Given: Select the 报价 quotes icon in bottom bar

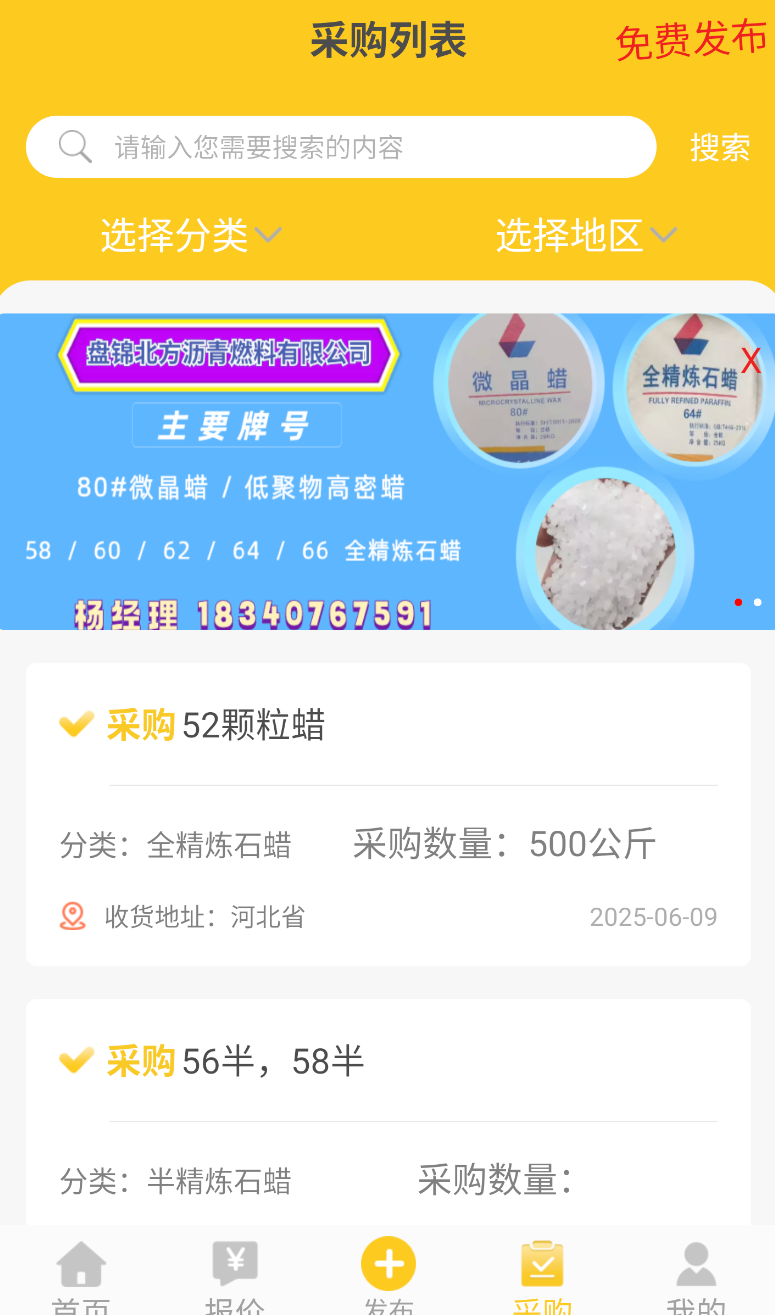Looking at the screenshot, I should click(x=233, y=1263).
